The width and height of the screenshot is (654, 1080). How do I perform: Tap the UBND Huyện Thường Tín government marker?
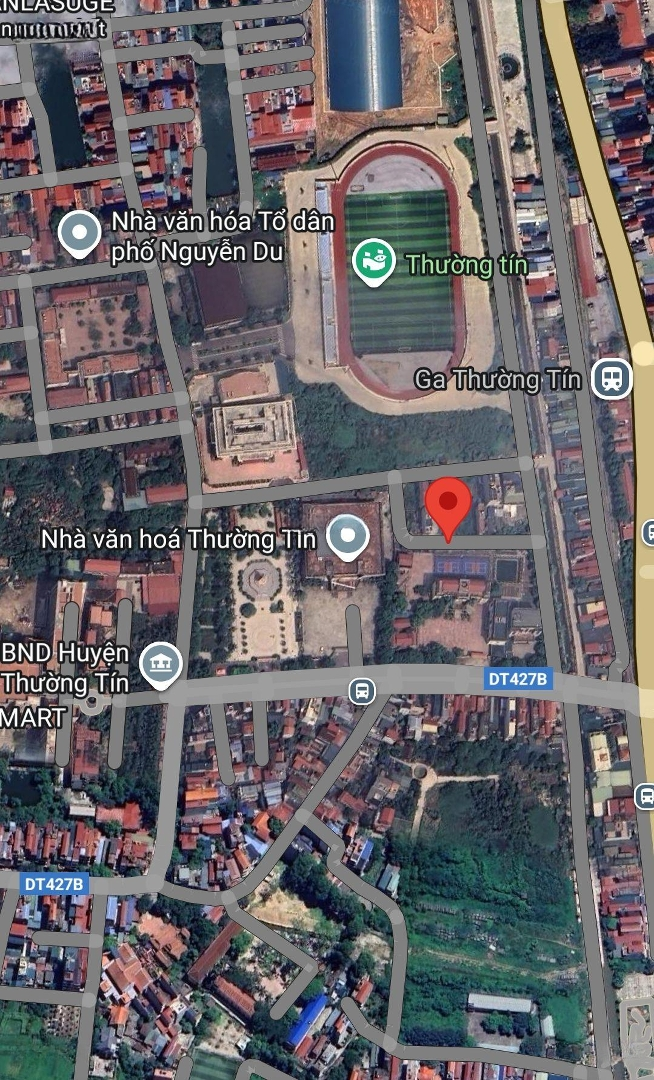tap(160, 666)
